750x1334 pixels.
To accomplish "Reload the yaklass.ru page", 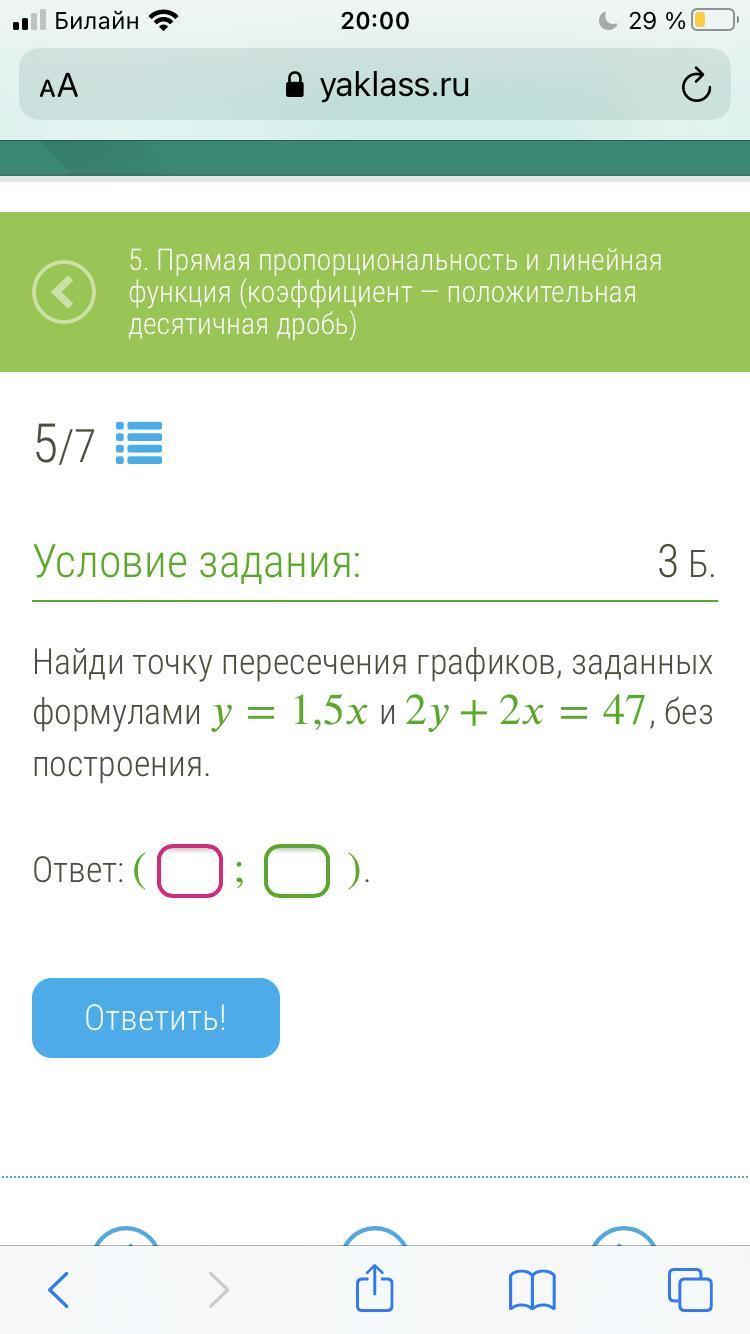I will tap(695, 86).
